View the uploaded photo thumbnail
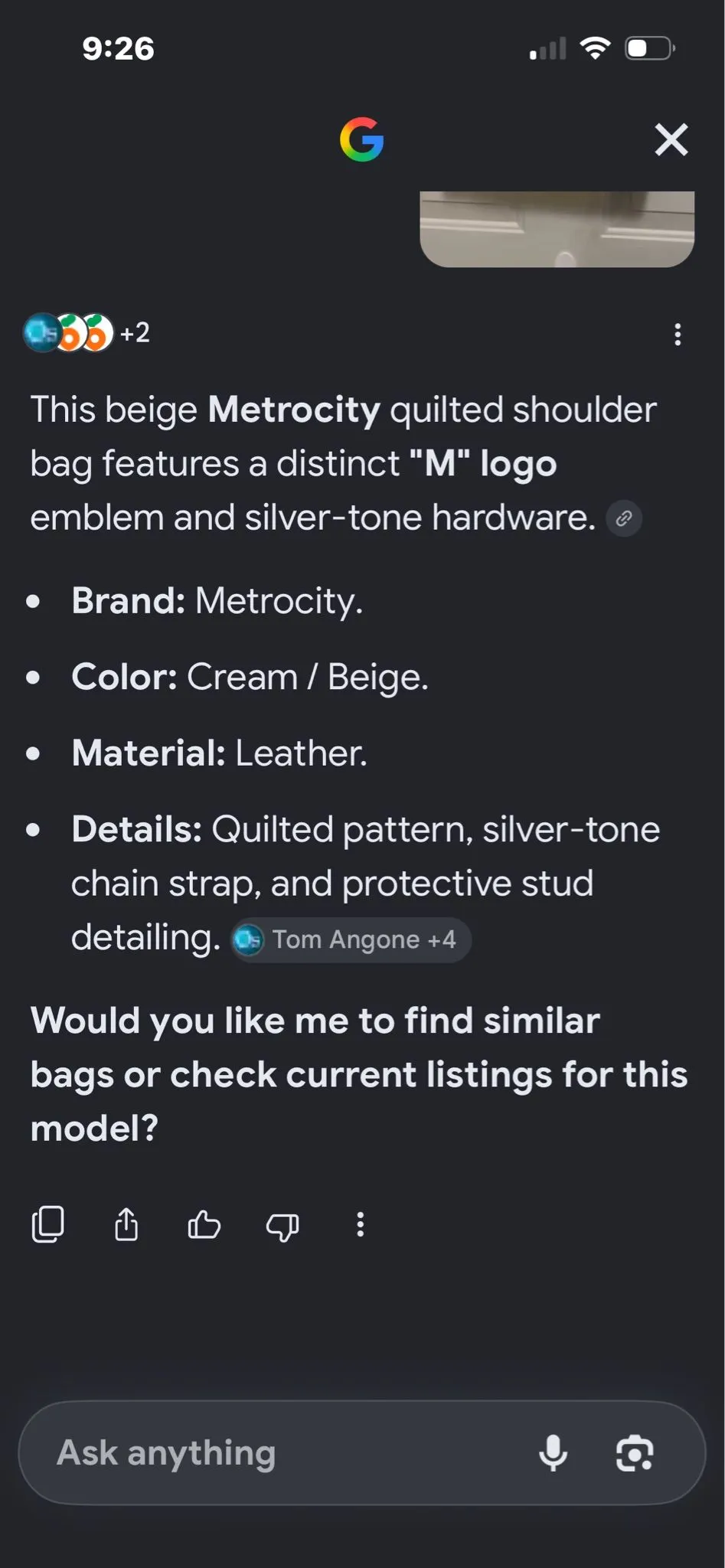Image resolution: width=725 pixels, height=1568 pixels. pyautogui.click(x=557, y=229)
